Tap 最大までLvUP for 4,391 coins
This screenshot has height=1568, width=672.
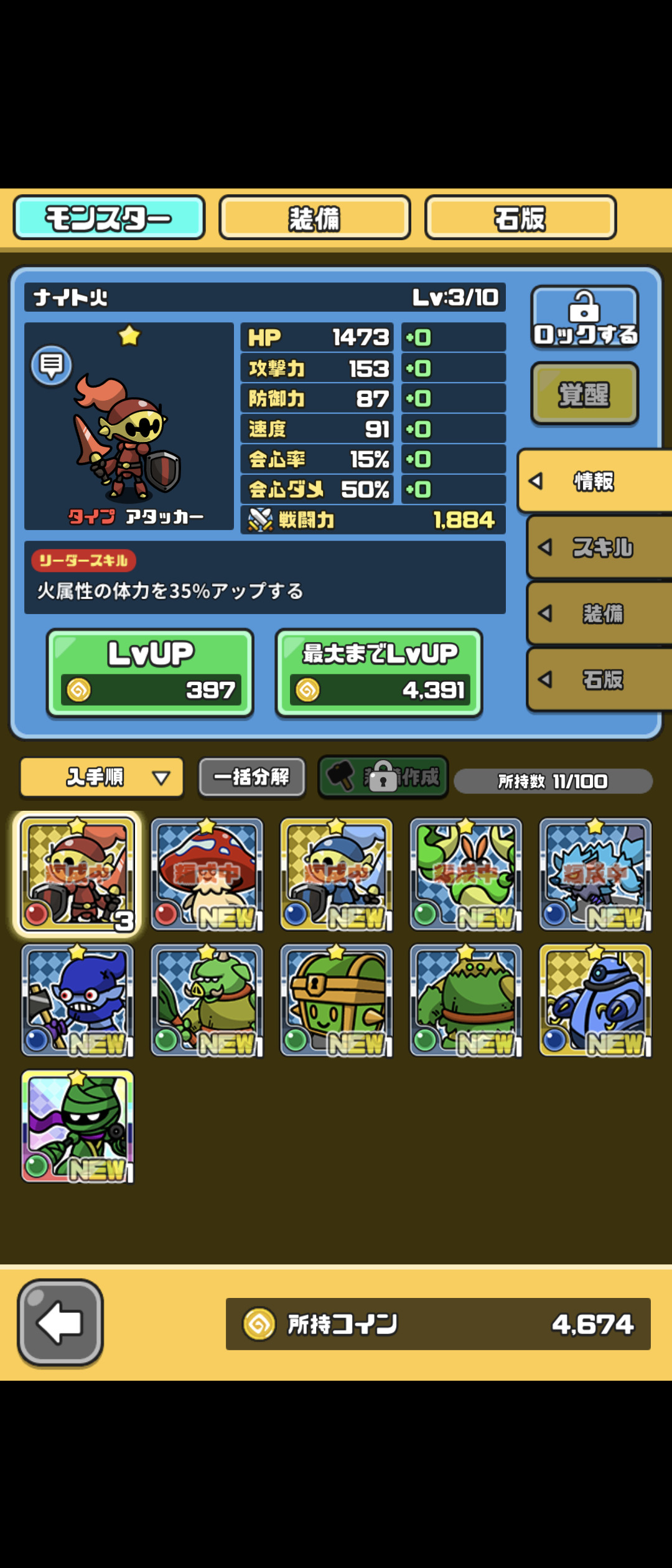click(379, 673)
